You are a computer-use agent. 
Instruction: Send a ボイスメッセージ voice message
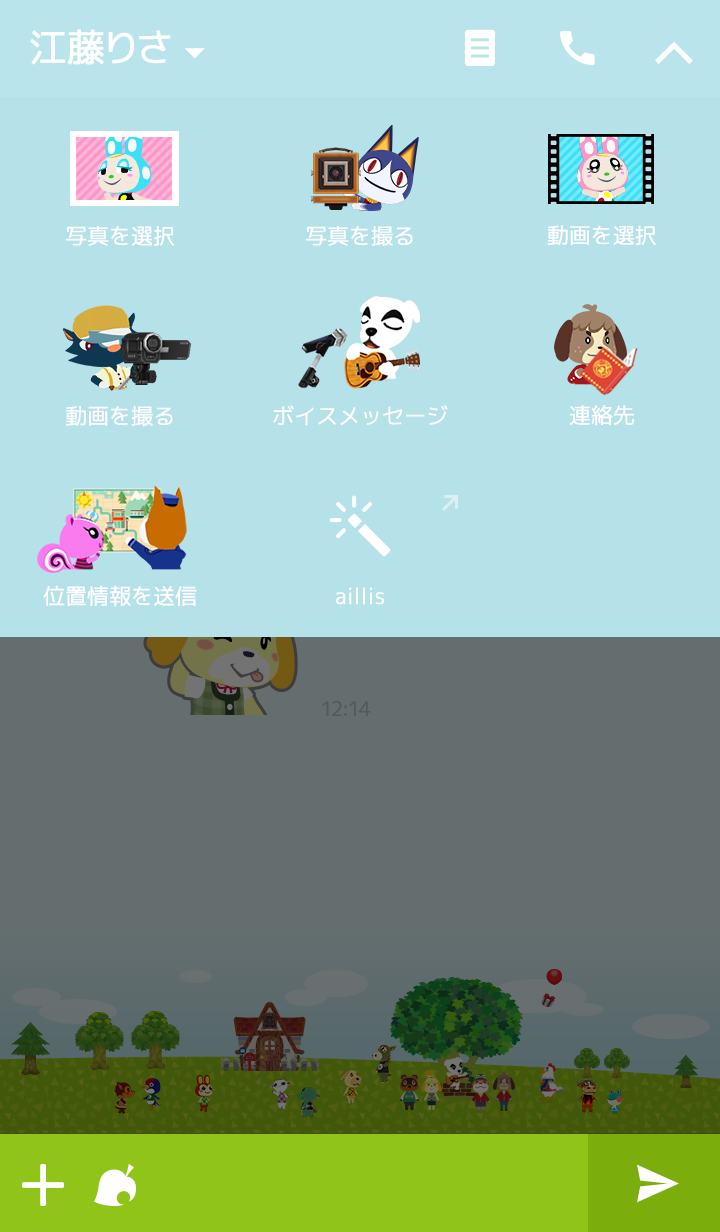pyautogui.click(x=360, y=367)
